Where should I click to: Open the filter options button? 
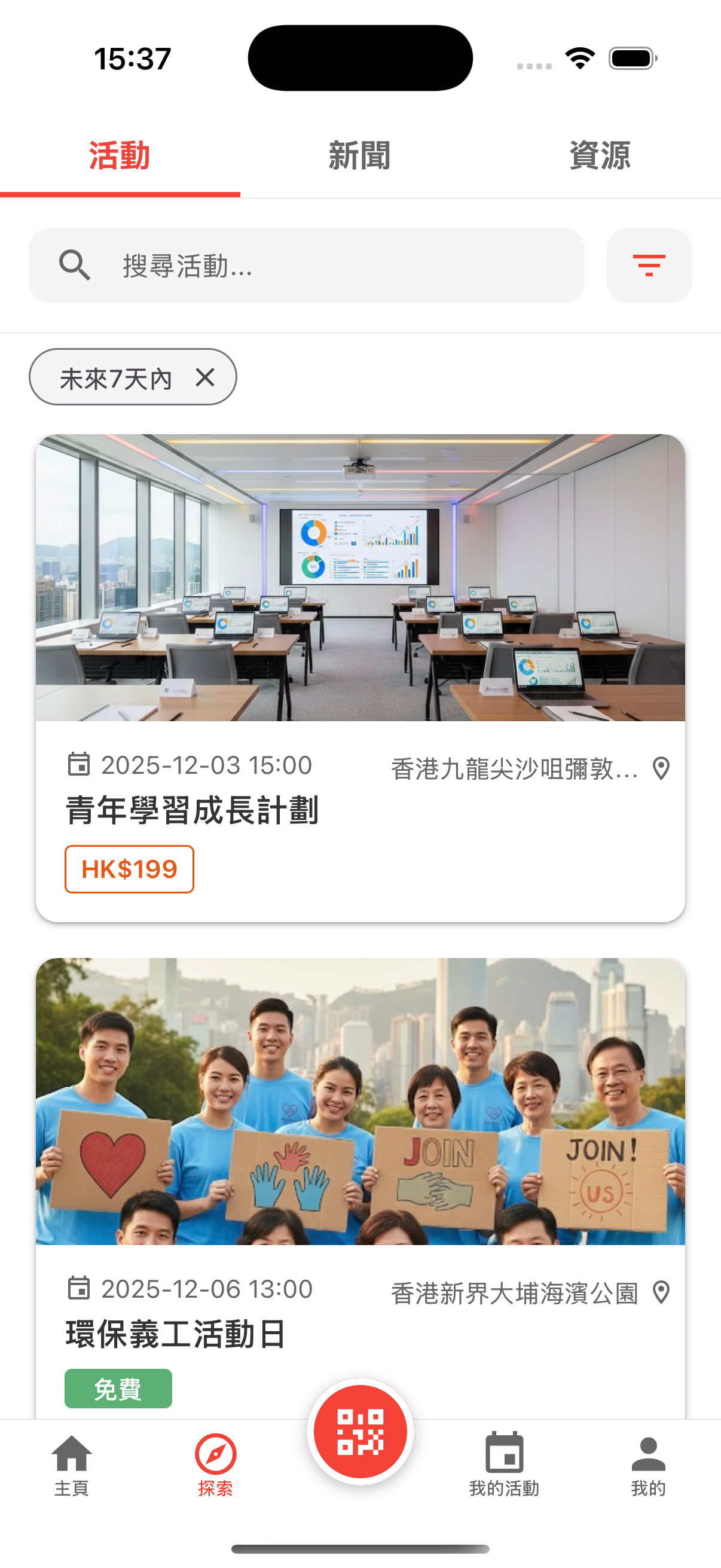tap(649, 266)
